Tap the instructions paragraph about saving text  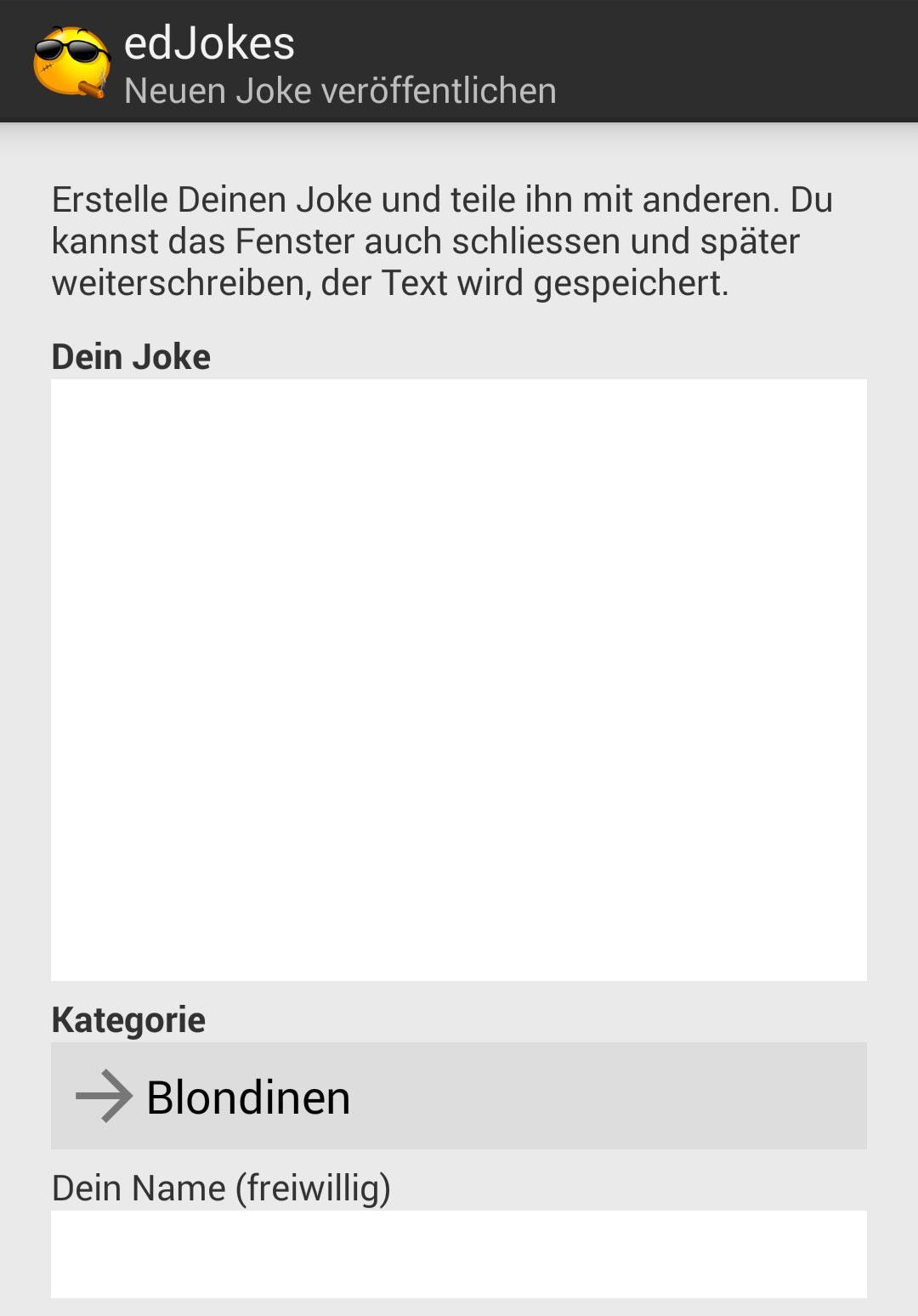[442, 241]
